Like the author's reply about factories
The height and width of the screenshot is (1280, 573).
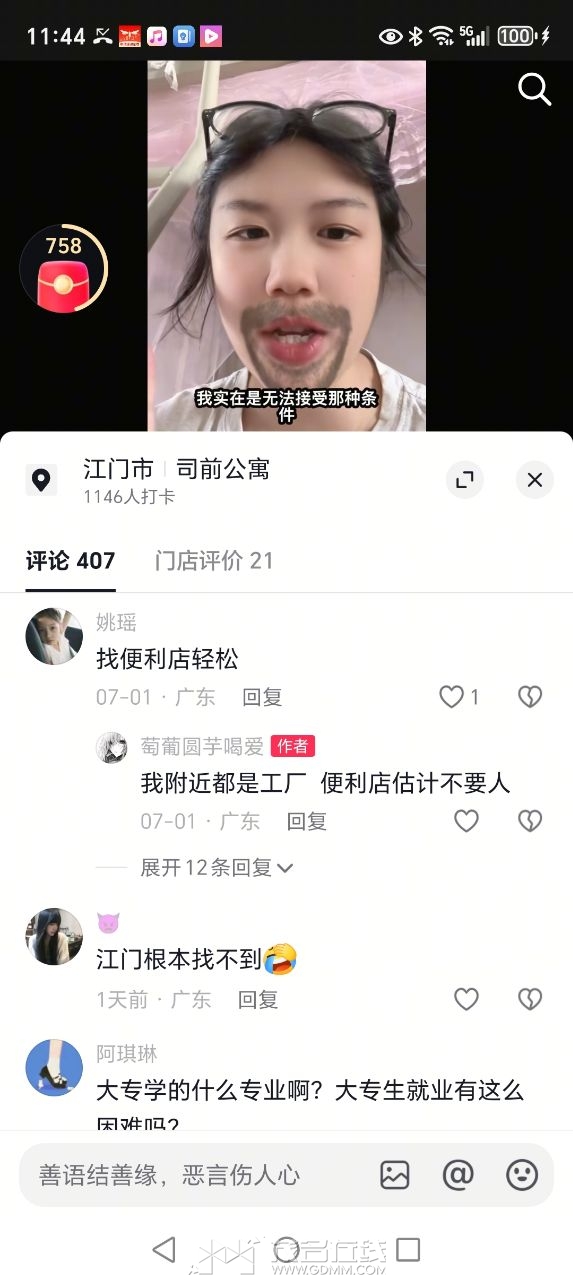(x=466, y=821)
